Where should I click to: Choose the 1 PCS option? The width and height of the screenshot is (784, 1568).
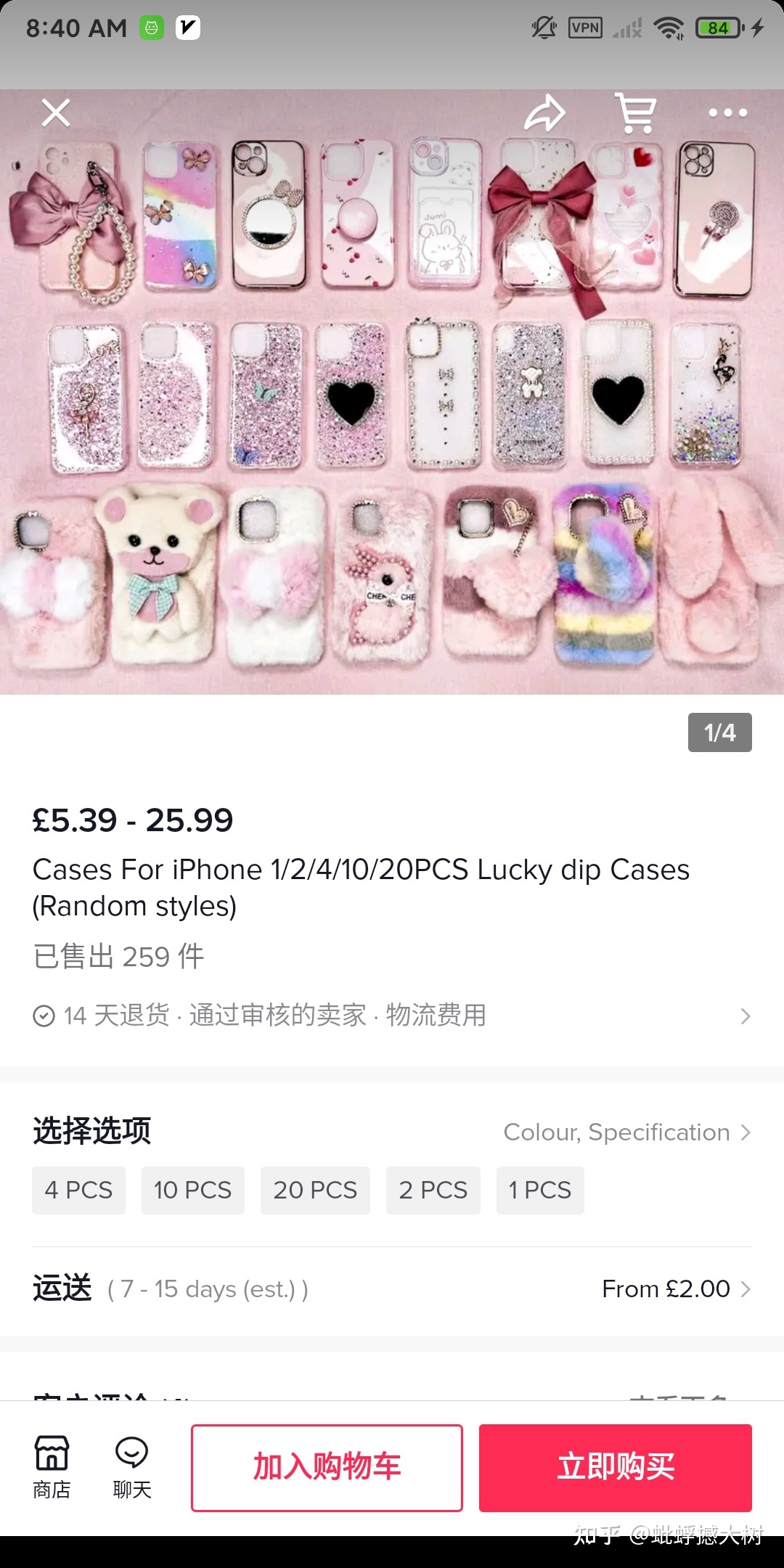(x=540, y=1191)
